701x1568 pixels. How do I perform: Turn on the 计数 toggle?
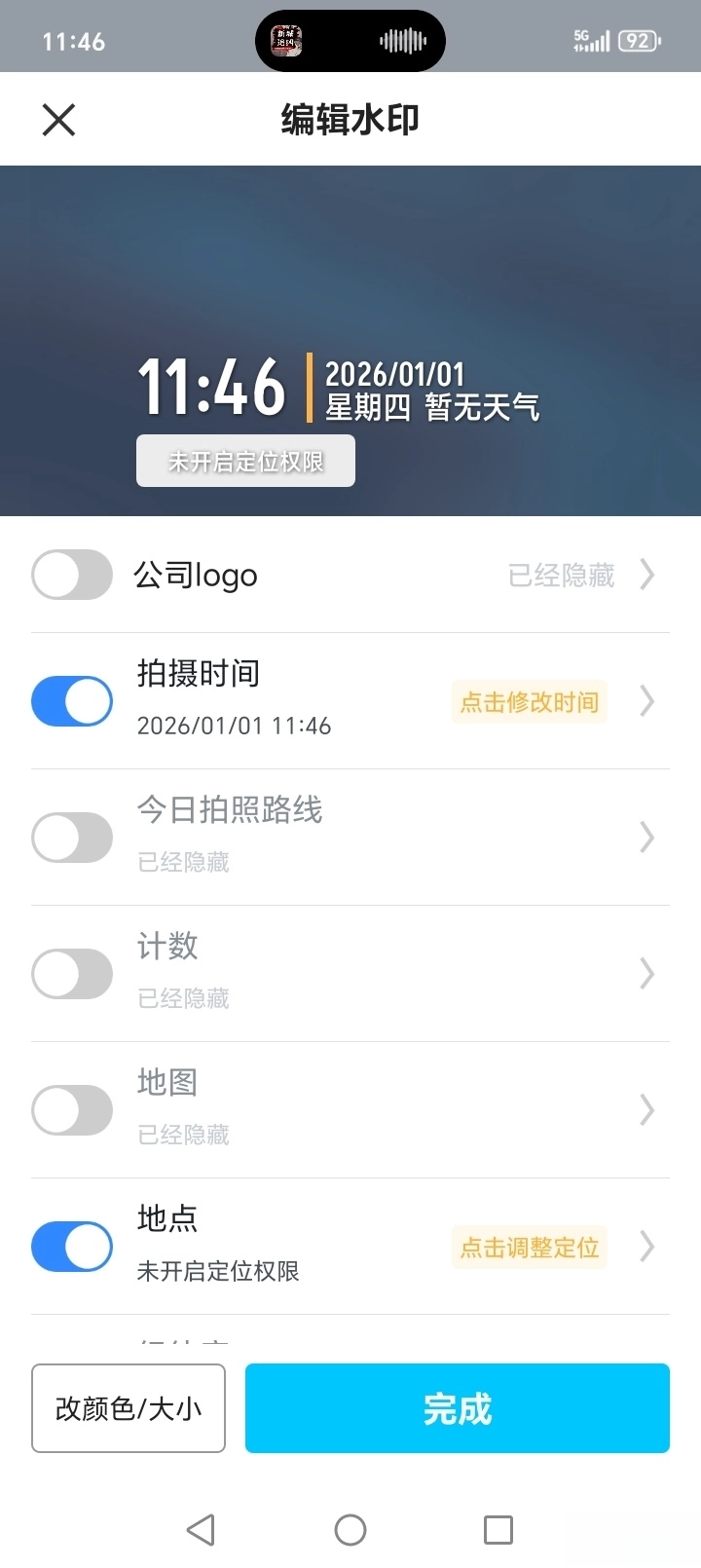72,974
